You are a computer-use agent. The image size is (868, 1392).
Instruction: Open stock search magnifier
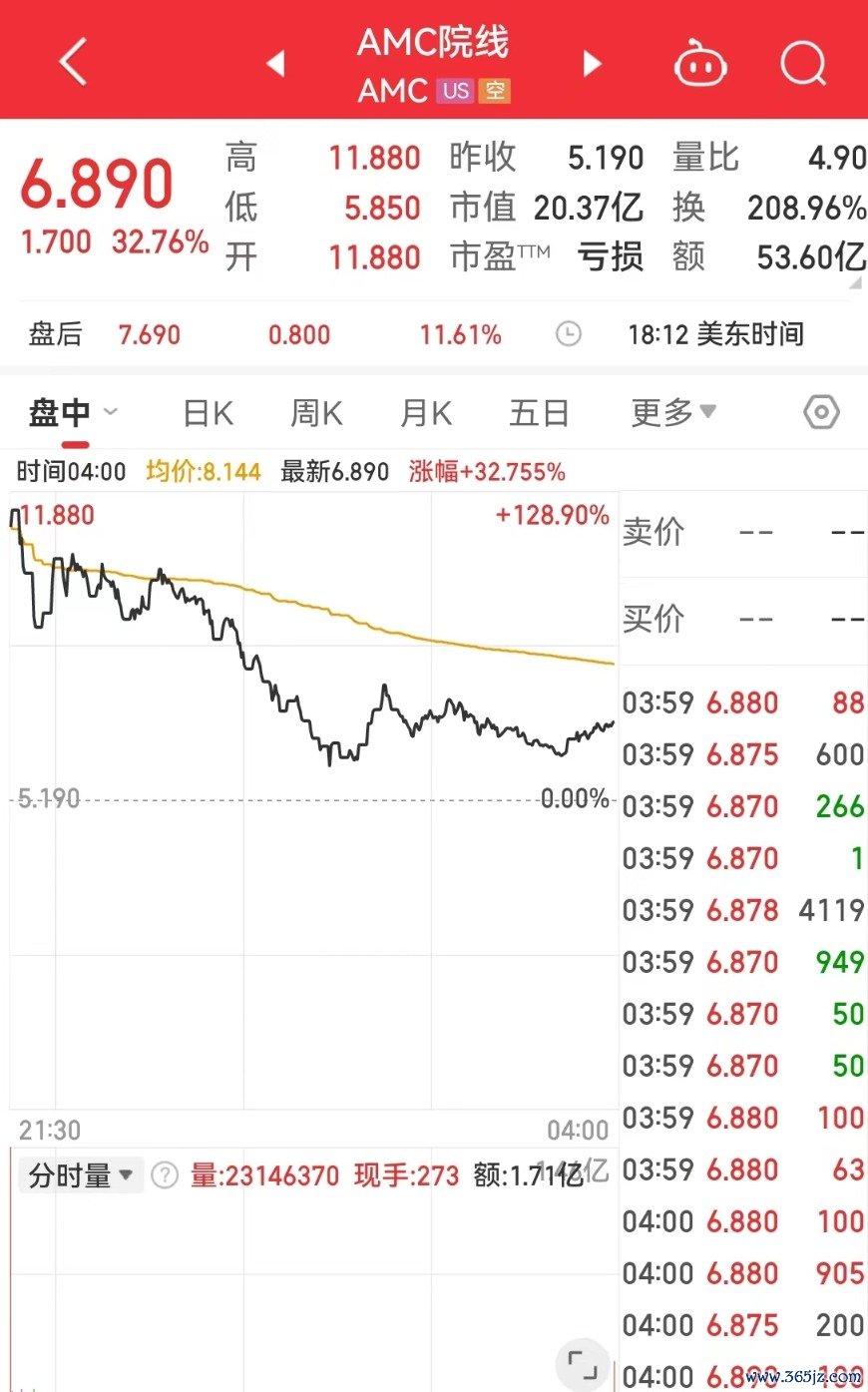point(803,64)
